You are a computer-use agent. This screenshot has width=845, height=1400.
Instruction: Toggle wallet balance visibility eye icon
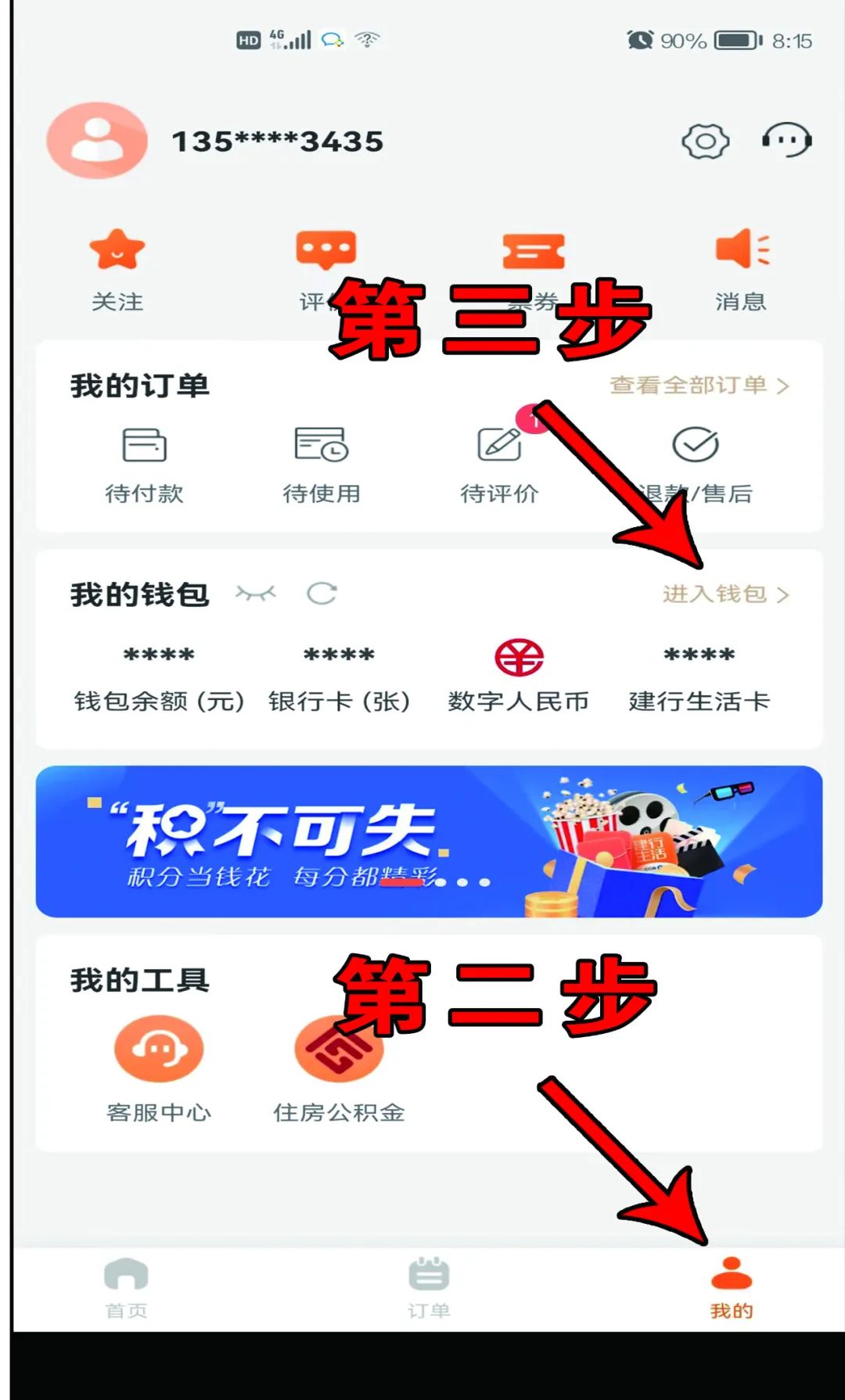click(256, 594)
